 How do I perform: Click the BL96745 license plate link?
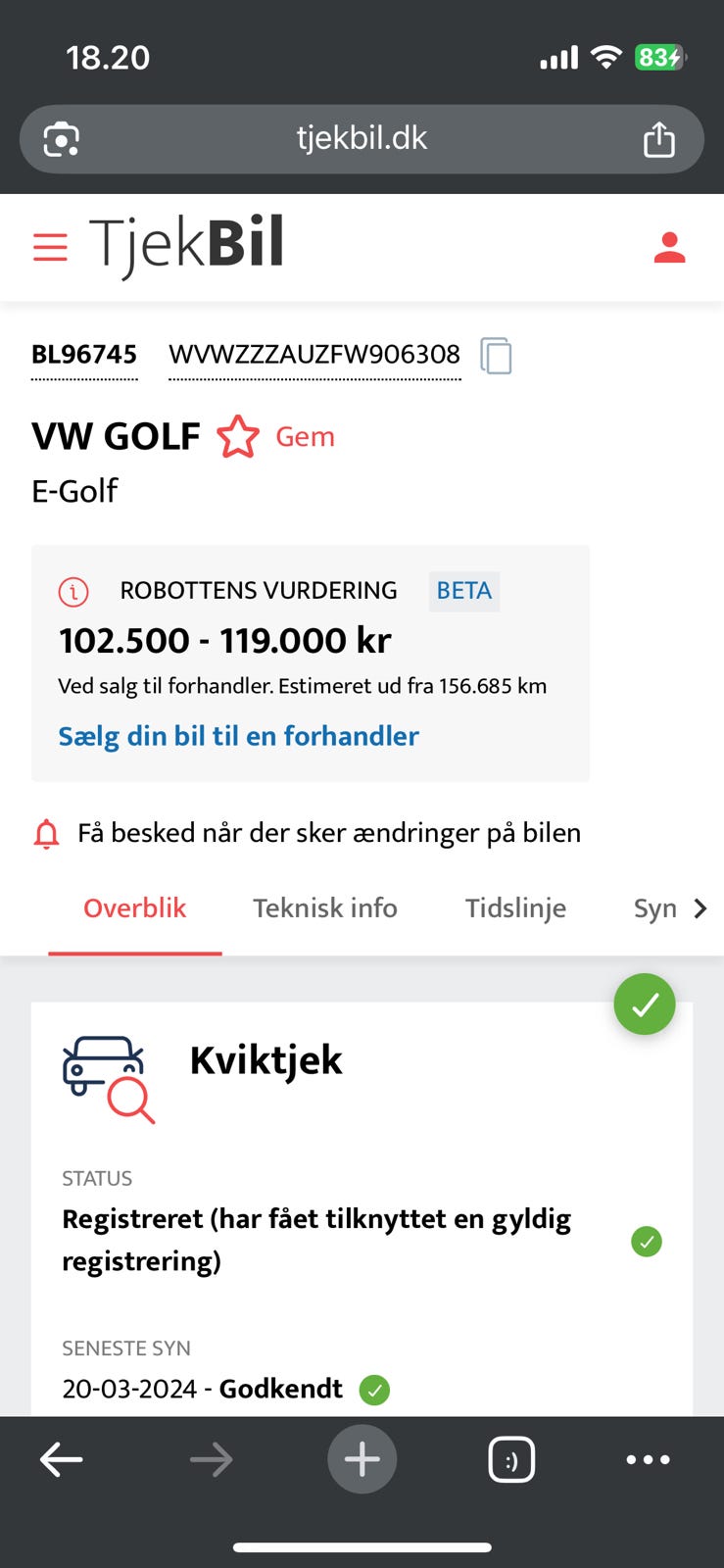[83, 354]
